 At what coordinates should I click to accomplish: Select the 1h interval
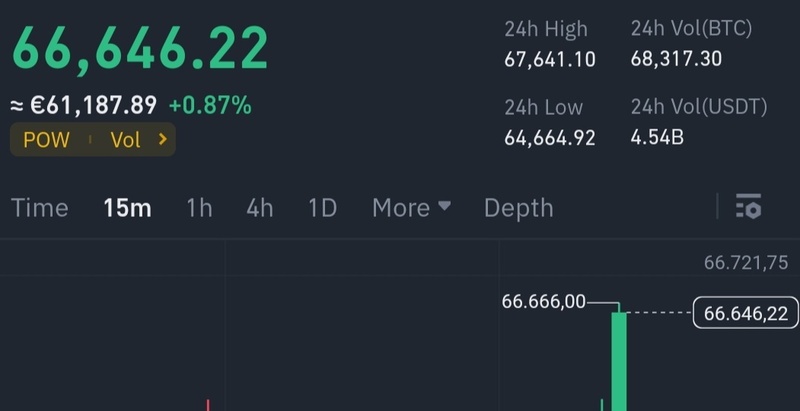[x=199, y=208]
